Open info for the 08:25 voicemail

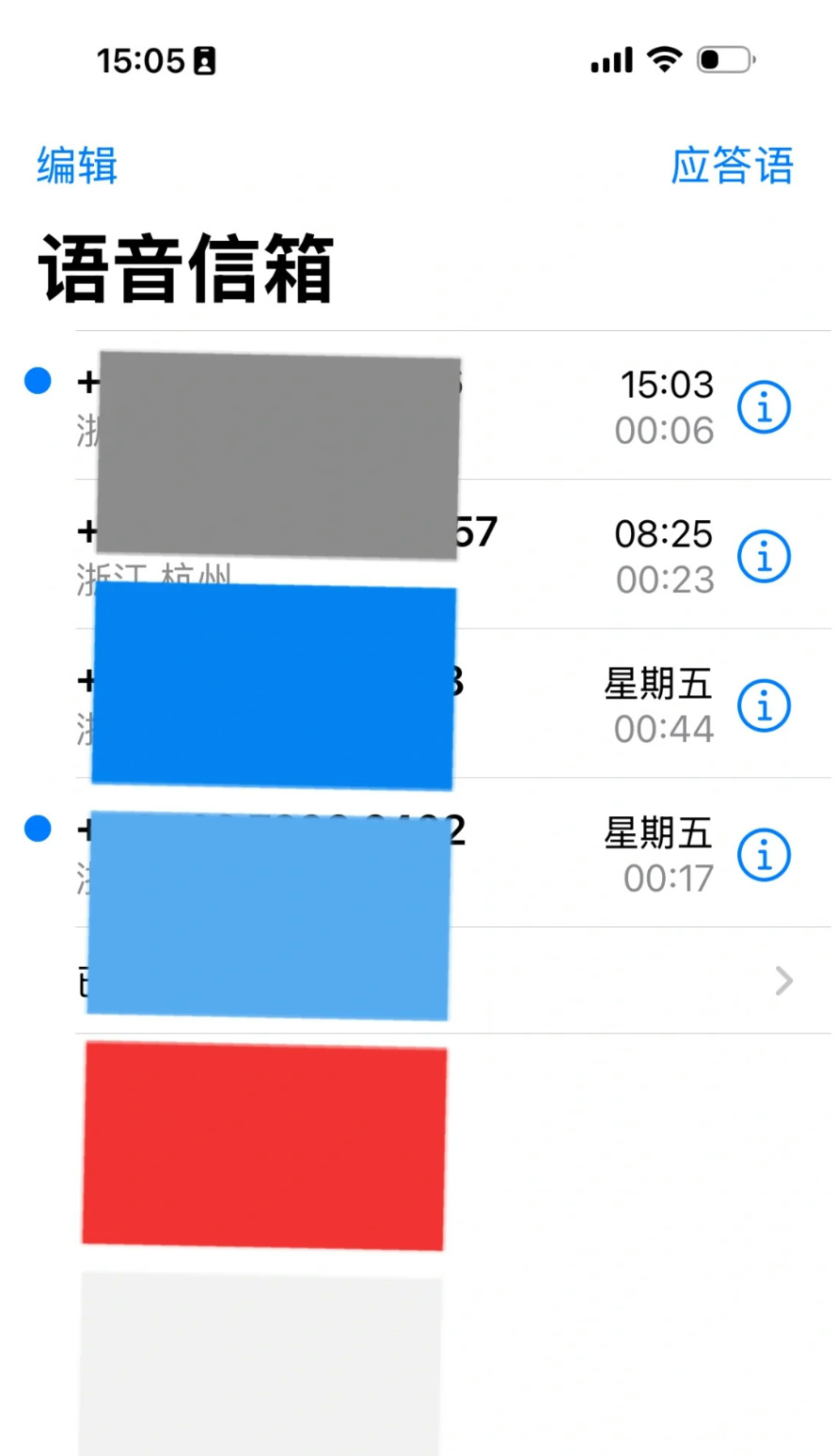click(x=764, y=555)
